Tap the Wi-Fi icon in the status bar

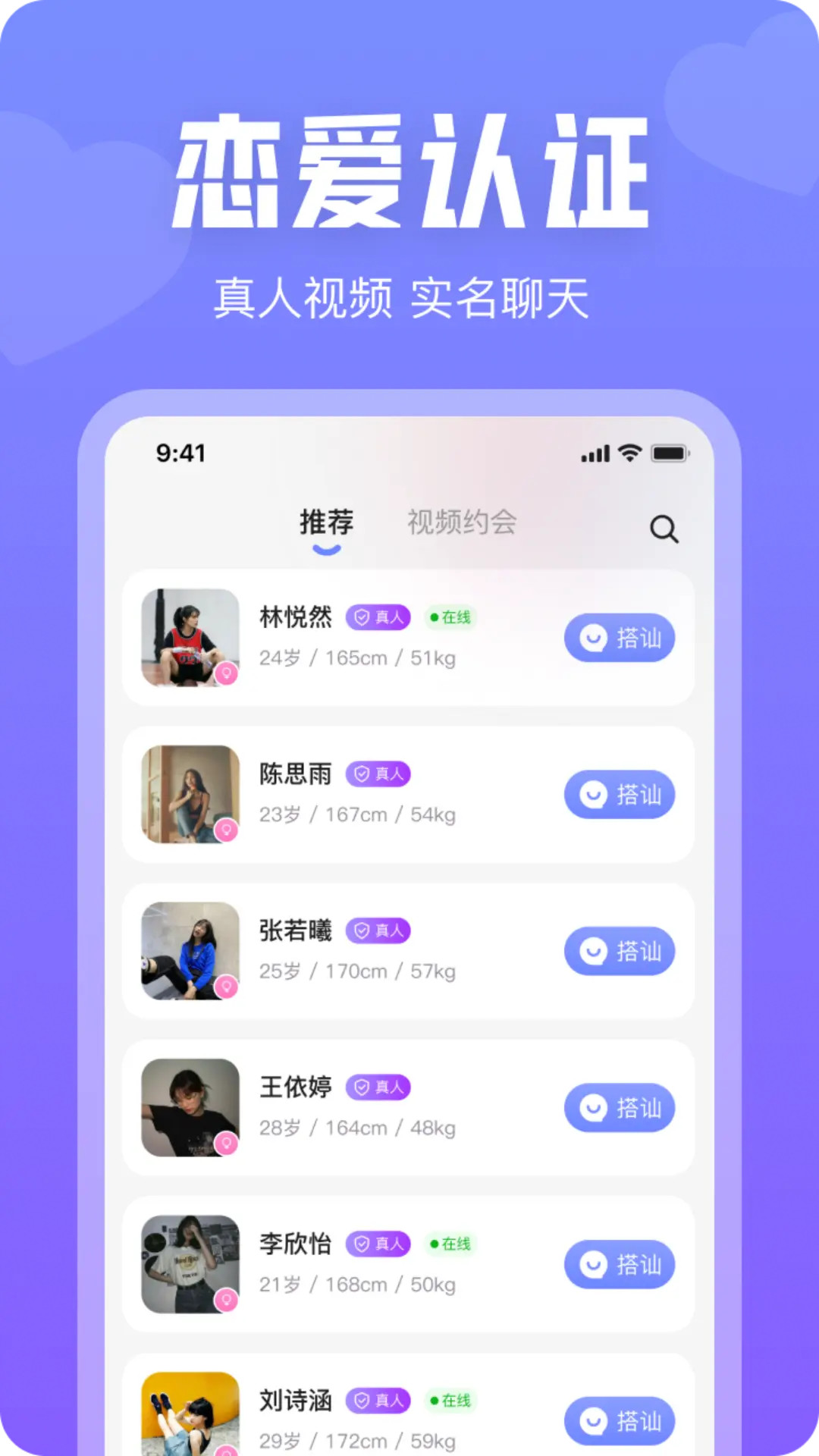point(629,453)
